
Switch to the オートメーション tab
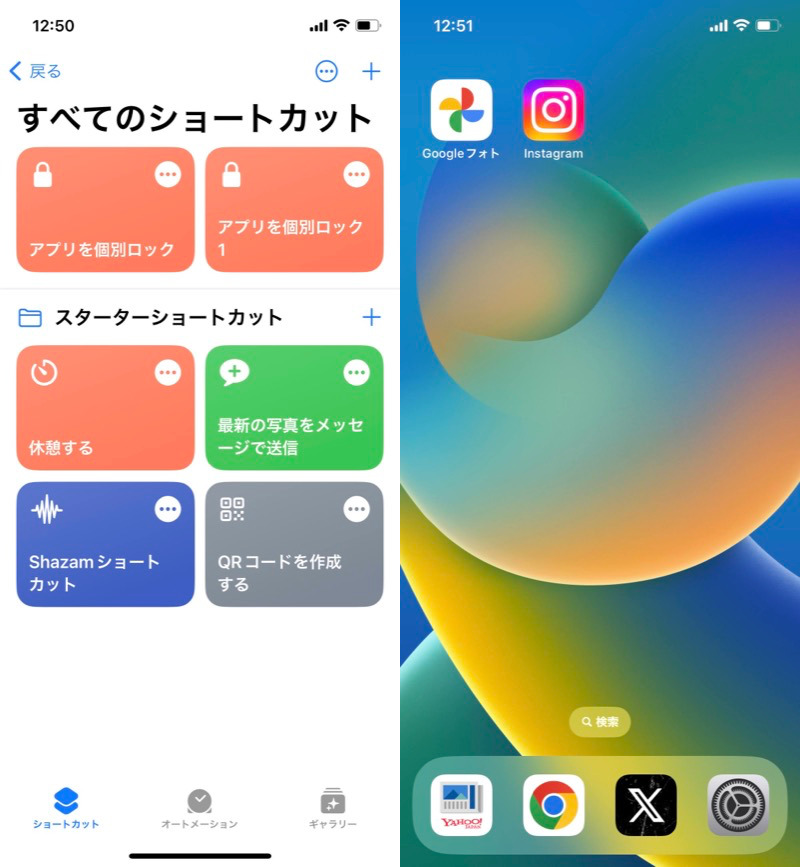click(x=199, y=809)
